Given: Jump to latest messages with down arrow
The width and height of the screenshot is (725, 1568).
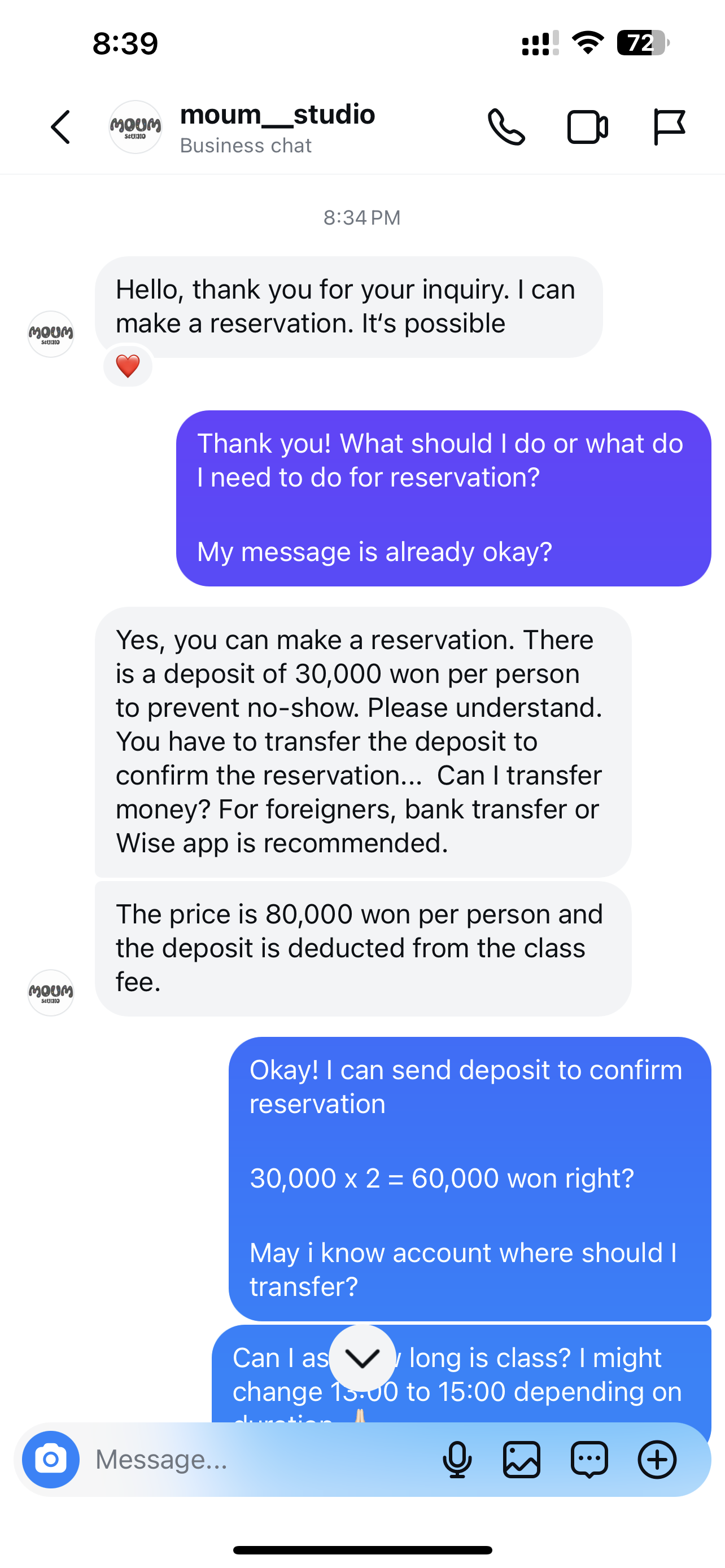Looking at the screenshot, I should (x=362, y=1358).
